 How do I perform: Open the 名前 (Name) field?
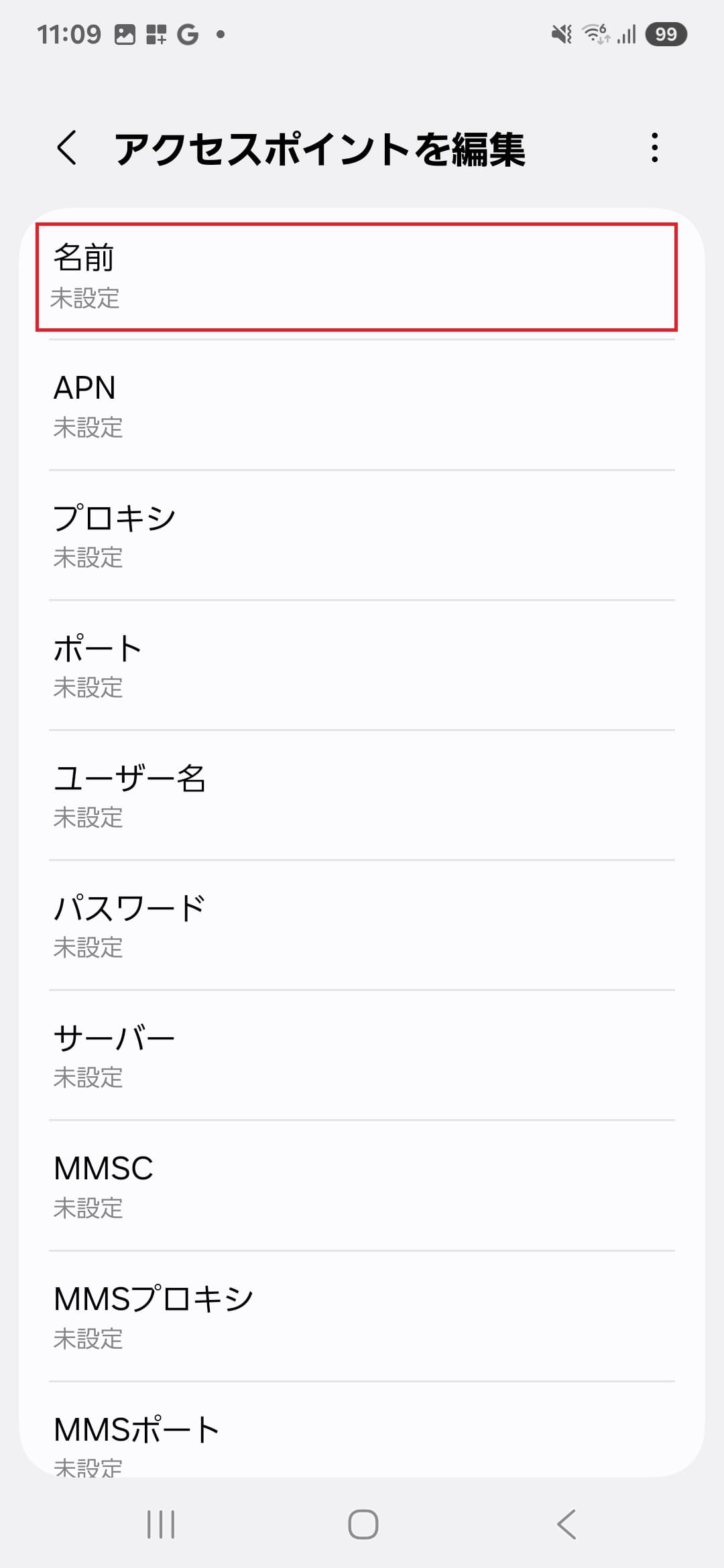tap(362, 275)
